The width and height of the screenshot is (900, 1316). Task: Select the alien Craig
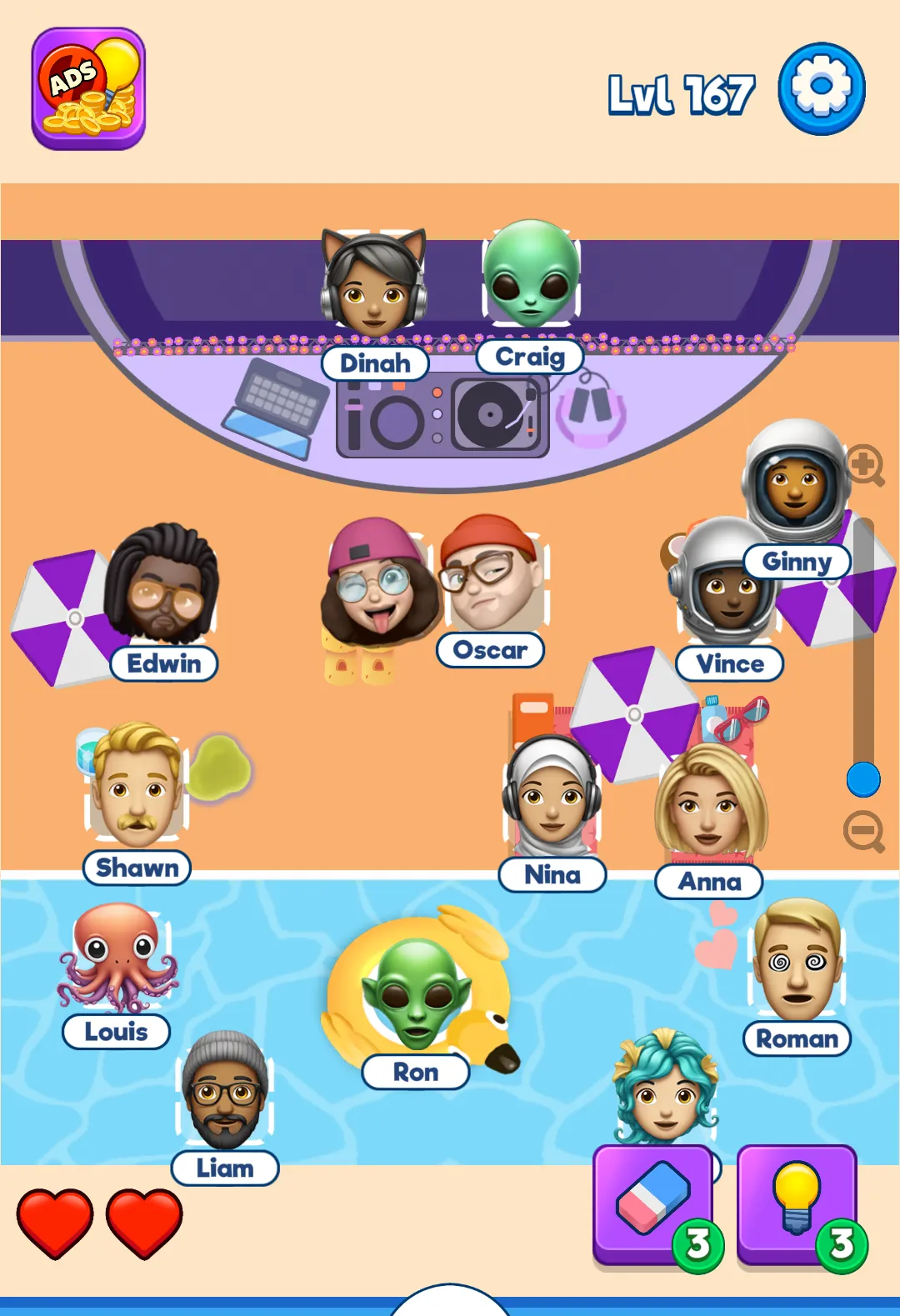click(531, 275)
